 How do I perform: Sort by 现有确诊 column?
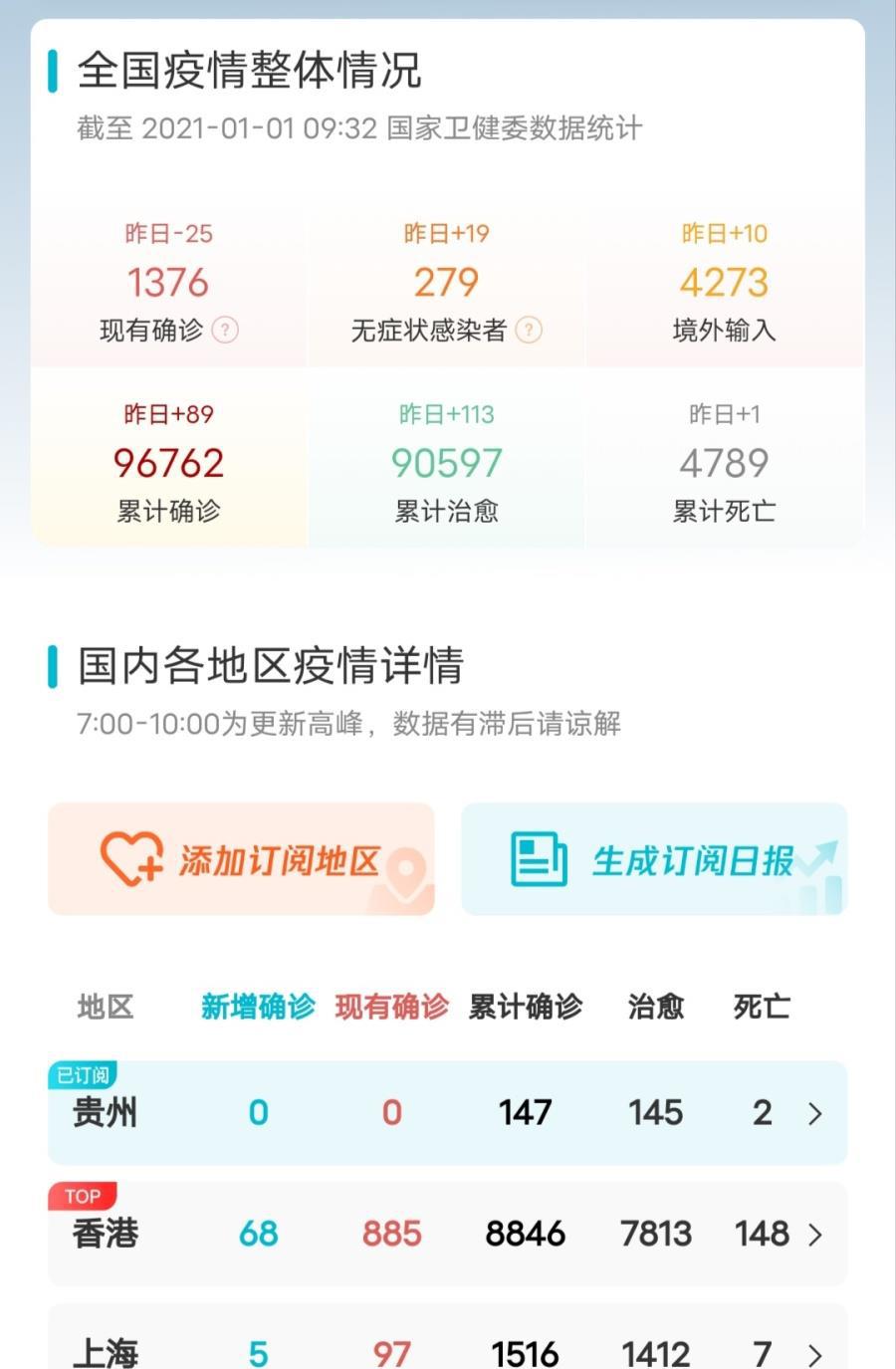click(x=391, y=1007)
